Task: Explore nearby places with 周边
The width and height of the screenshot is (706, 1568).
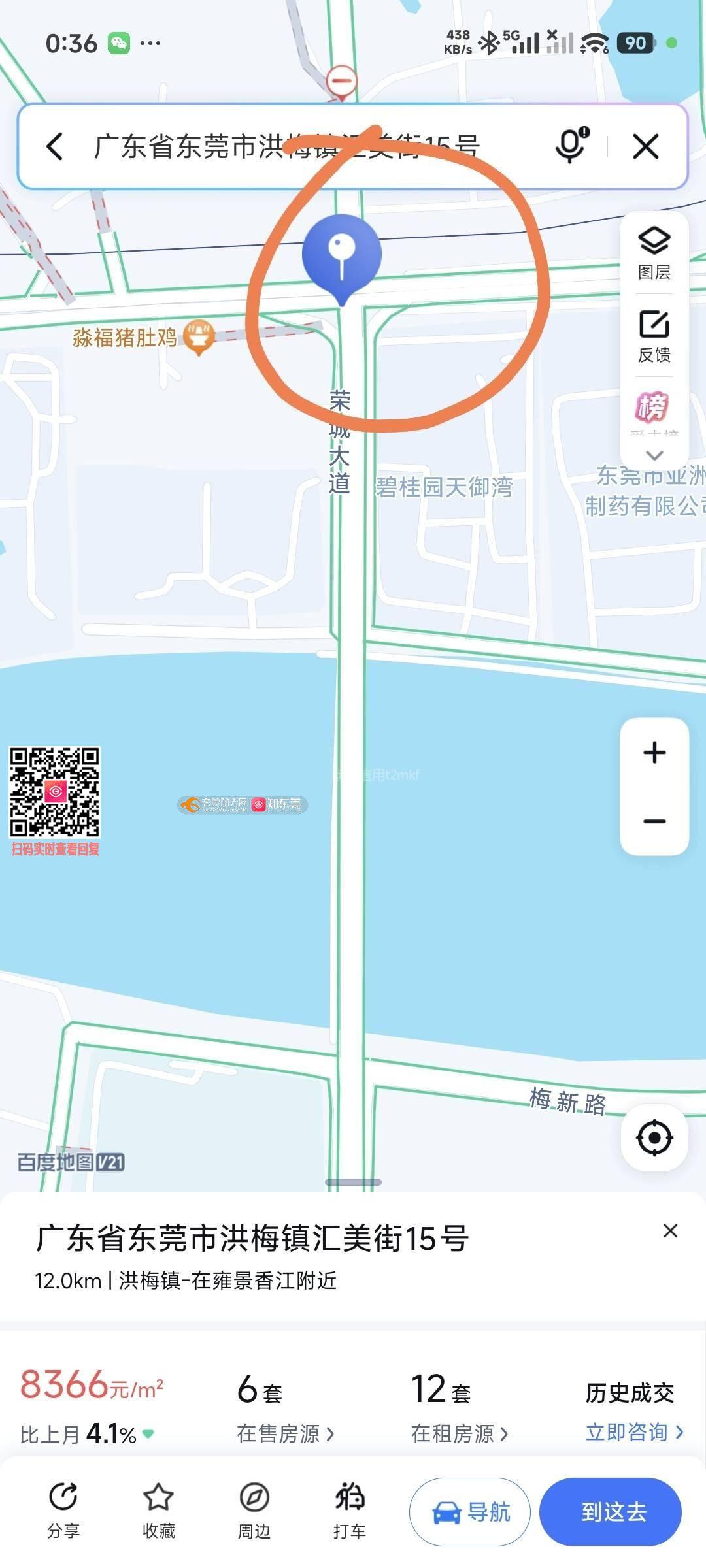Action: coord(254,1511)
